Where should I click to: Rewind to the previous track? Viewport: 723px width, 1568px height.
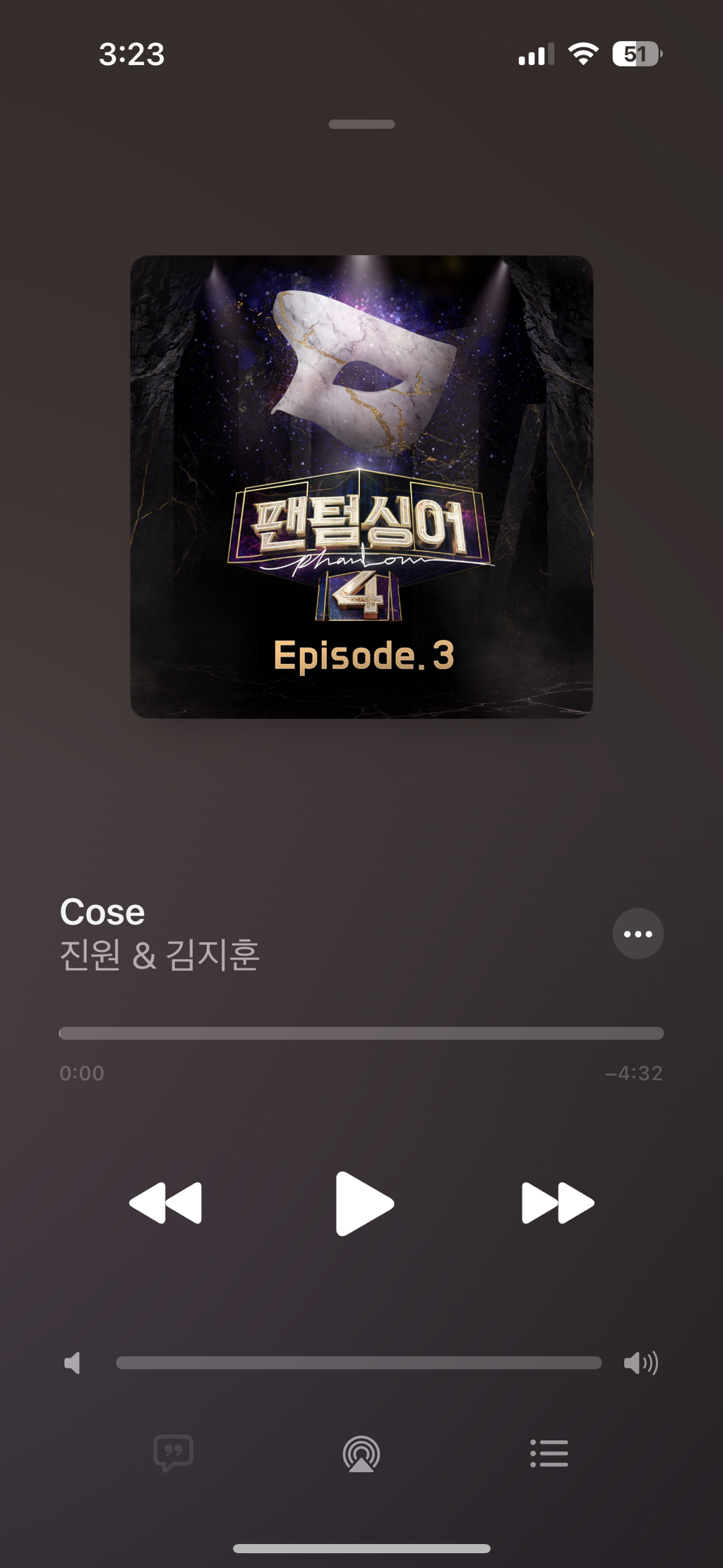coord(166,1204)
